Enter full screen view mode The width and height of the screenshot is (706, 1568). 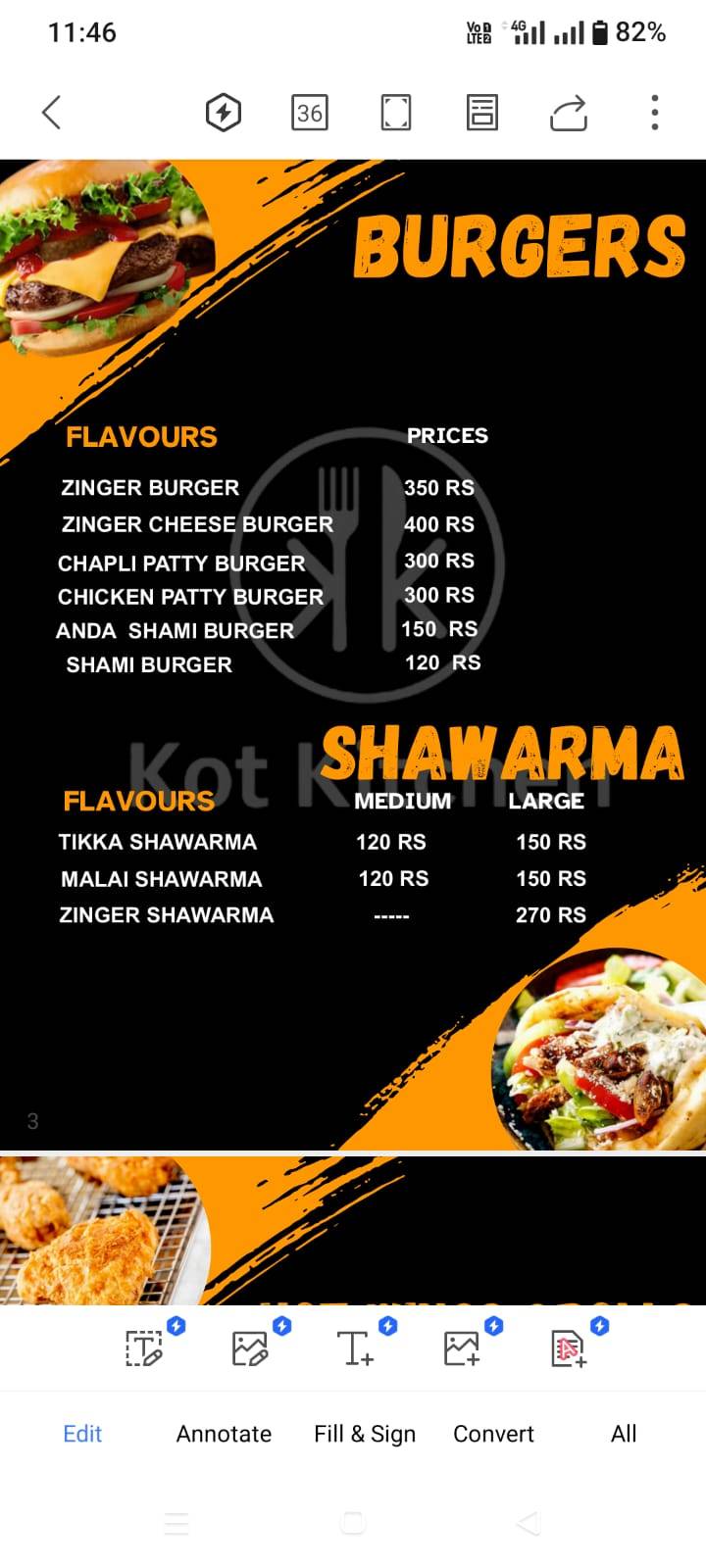coord(395,113)
